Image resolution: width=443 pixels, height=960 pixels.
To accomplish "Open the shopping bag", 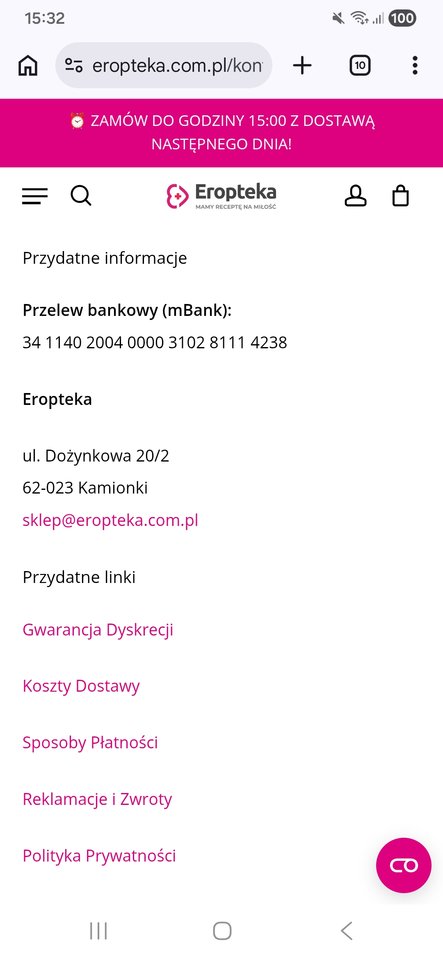I will pyautogui.click(x=400, y=196).
